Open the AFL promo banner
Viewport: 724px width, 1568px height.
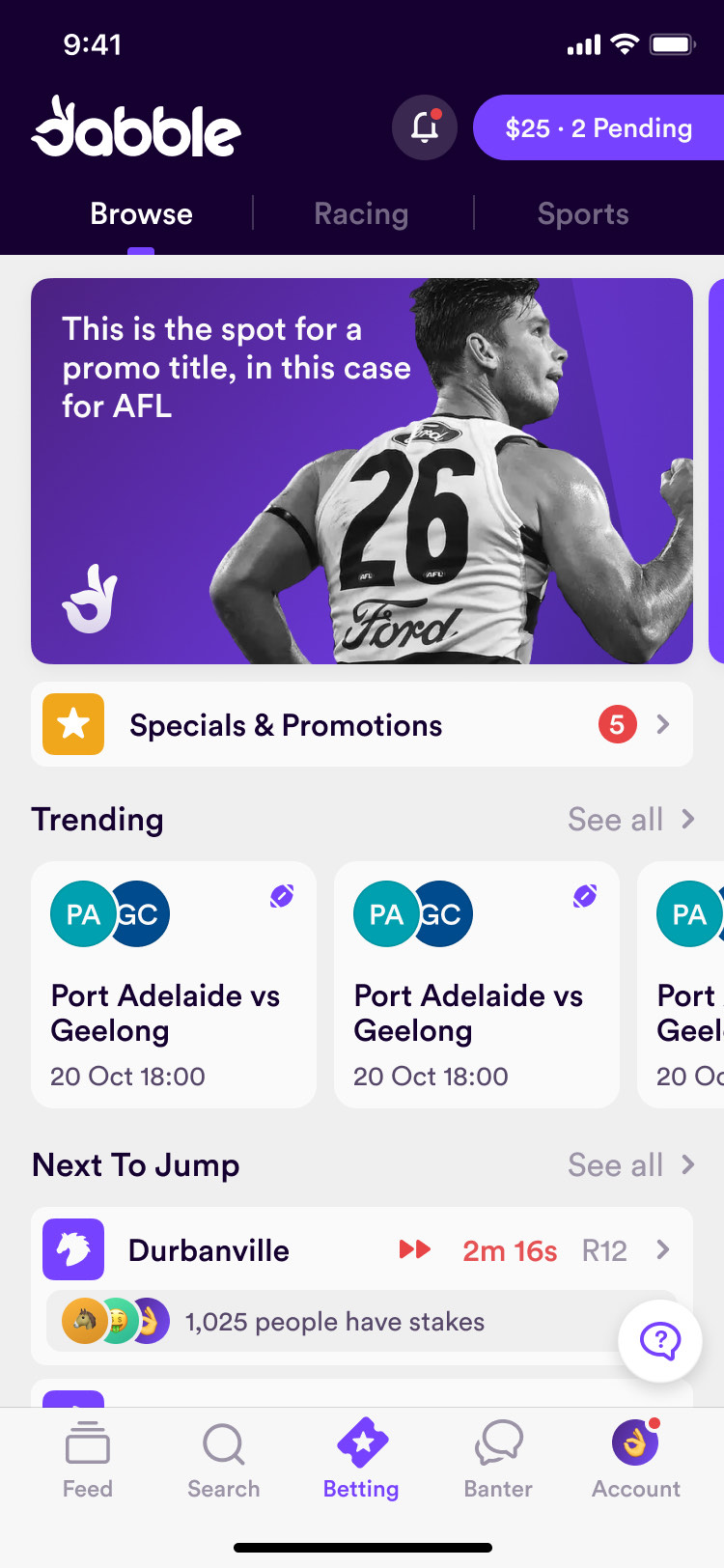tap(361, 470)
